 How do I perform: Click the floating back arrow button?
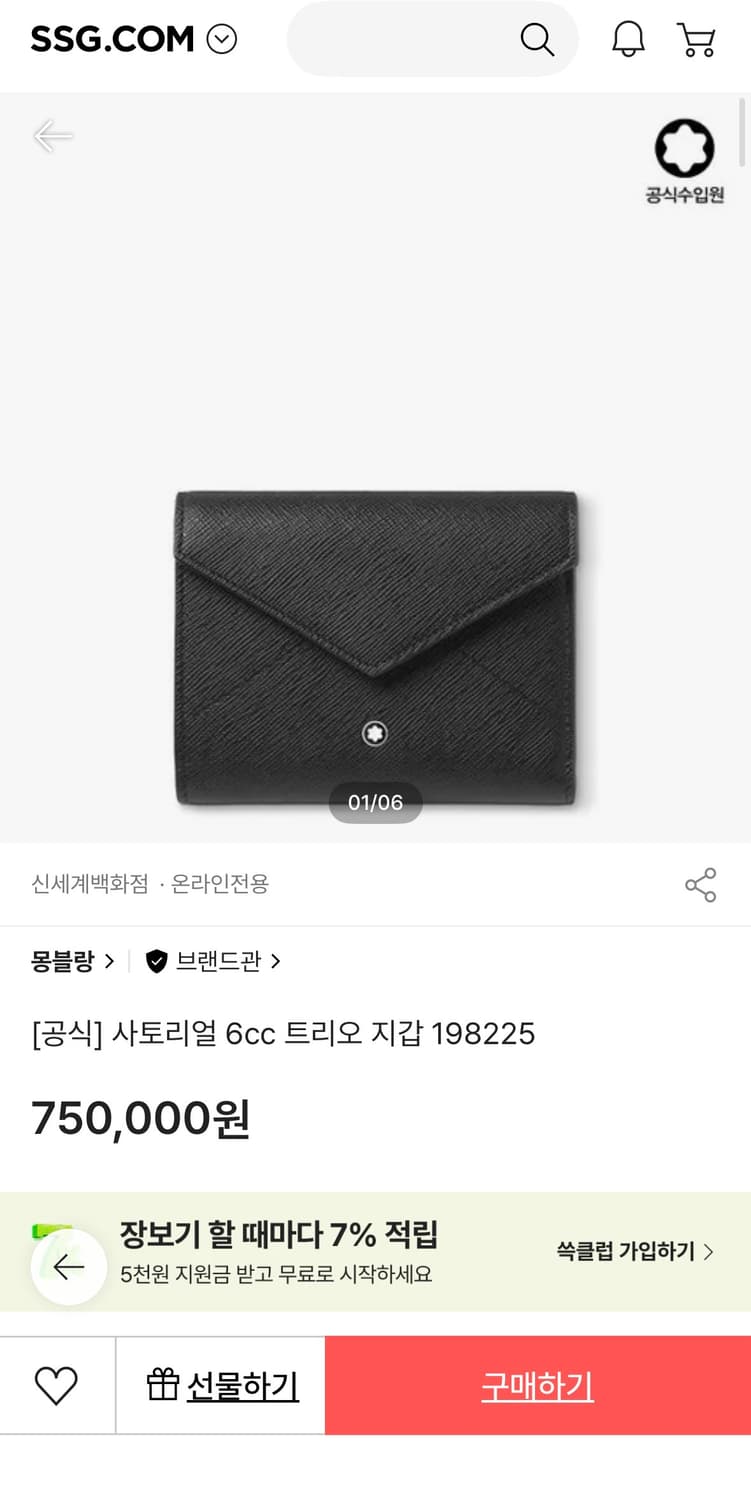click(68, 1266)
